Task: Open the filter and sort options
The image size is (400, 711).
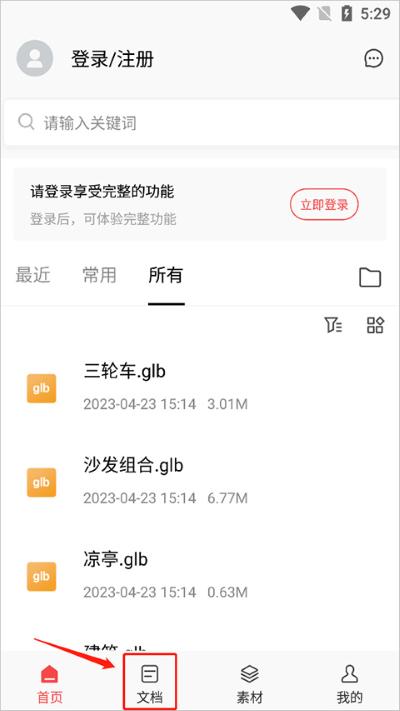Action: 334,325
